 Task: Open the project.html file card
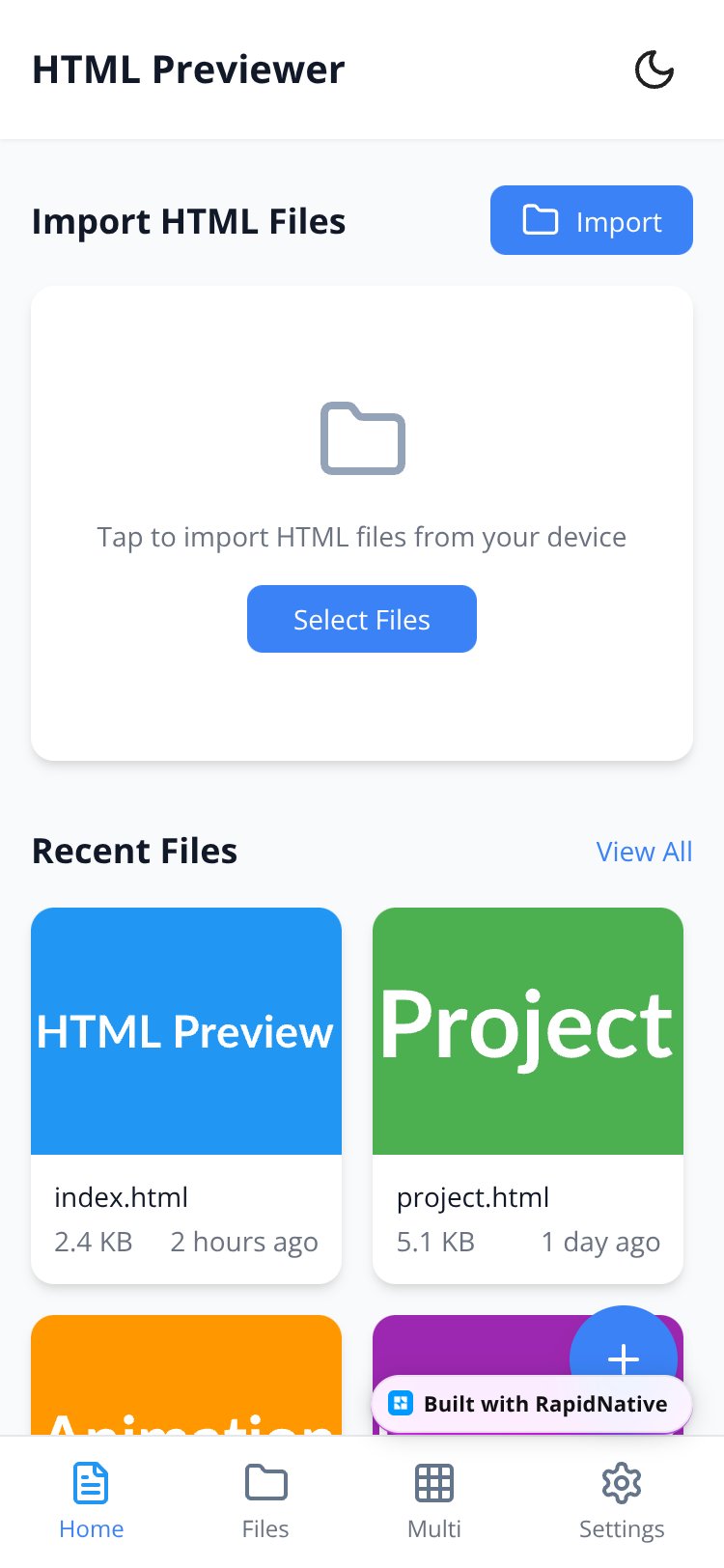(x=528, y=1096)
